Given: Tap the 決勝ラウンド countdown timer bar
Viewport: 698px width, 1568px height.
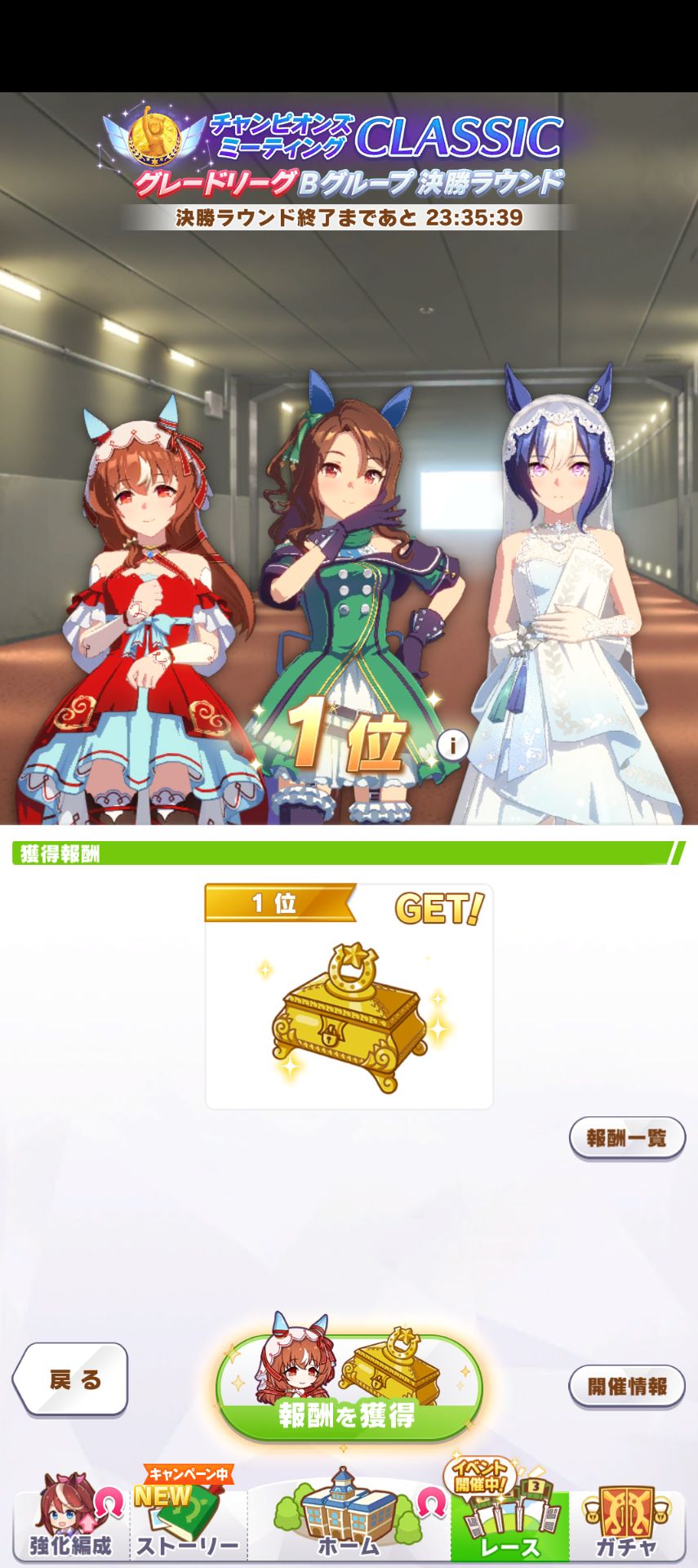Looking at the screenshot, I should pyautogui.click(x=349, y=217).
